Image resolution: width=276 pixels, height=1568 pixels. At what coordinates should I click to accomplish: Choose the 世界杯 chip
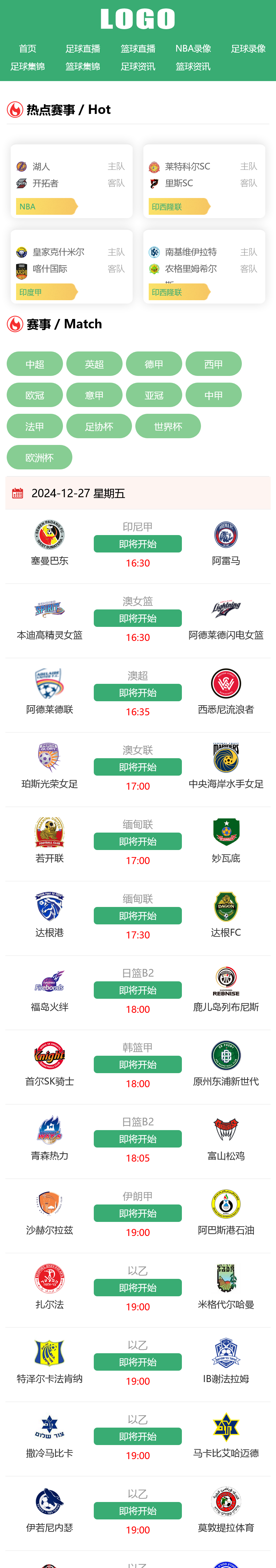168,426
